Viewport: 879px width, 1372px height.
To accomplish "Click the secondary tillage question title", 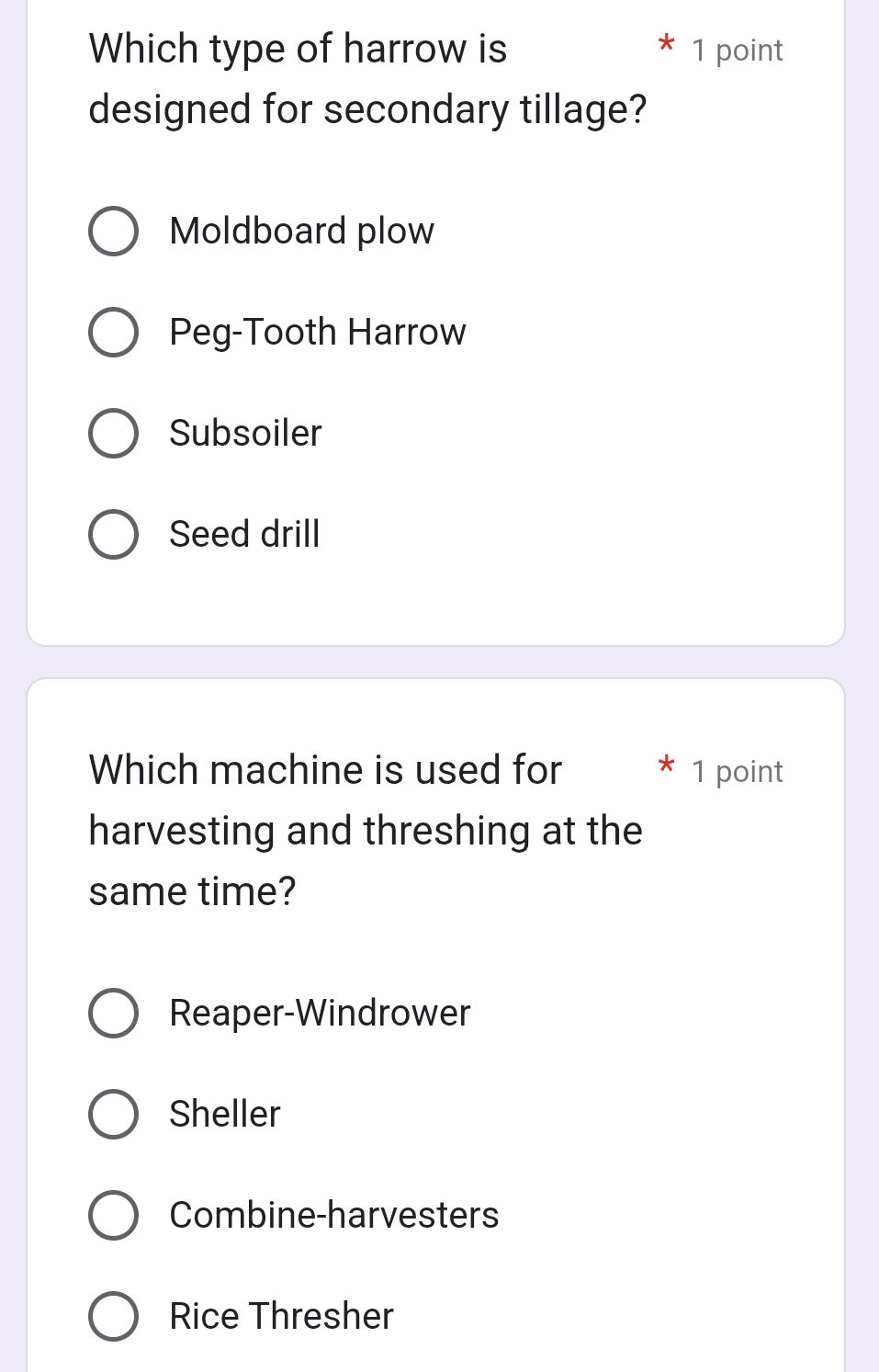I will pos(367,79).
